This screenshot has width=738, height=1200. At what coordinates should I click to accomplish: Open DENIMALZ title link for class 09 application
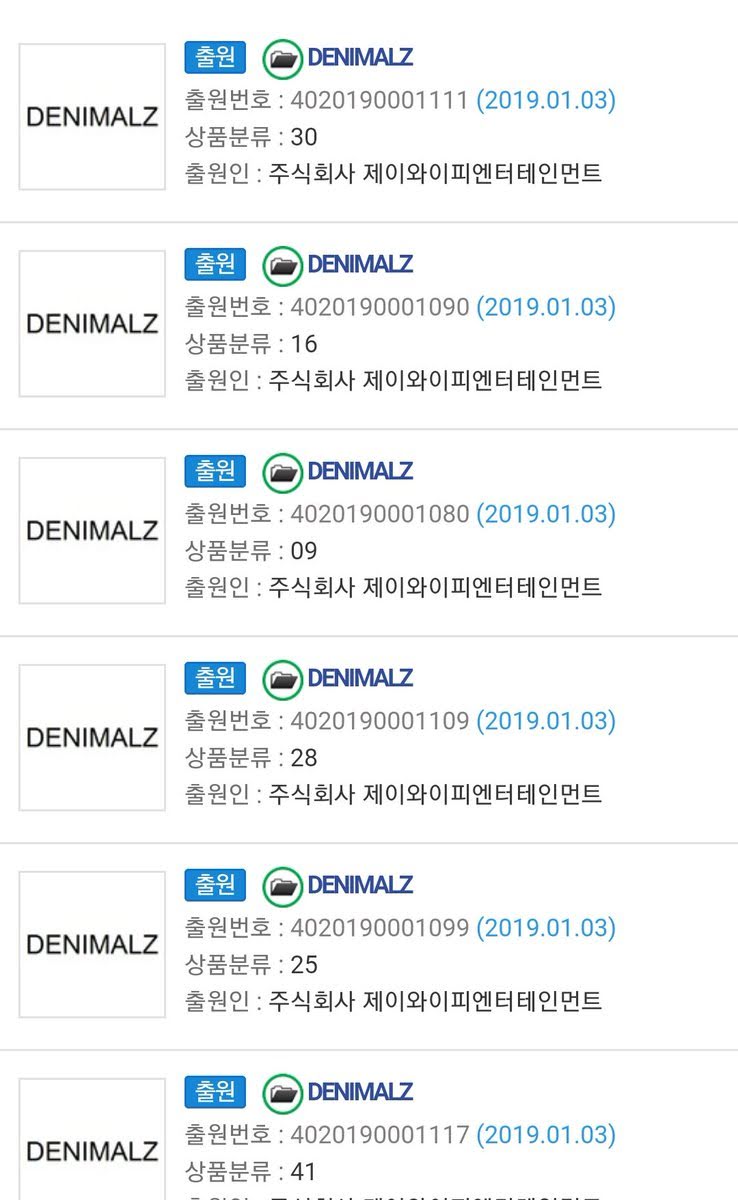(x=360, y=471)
